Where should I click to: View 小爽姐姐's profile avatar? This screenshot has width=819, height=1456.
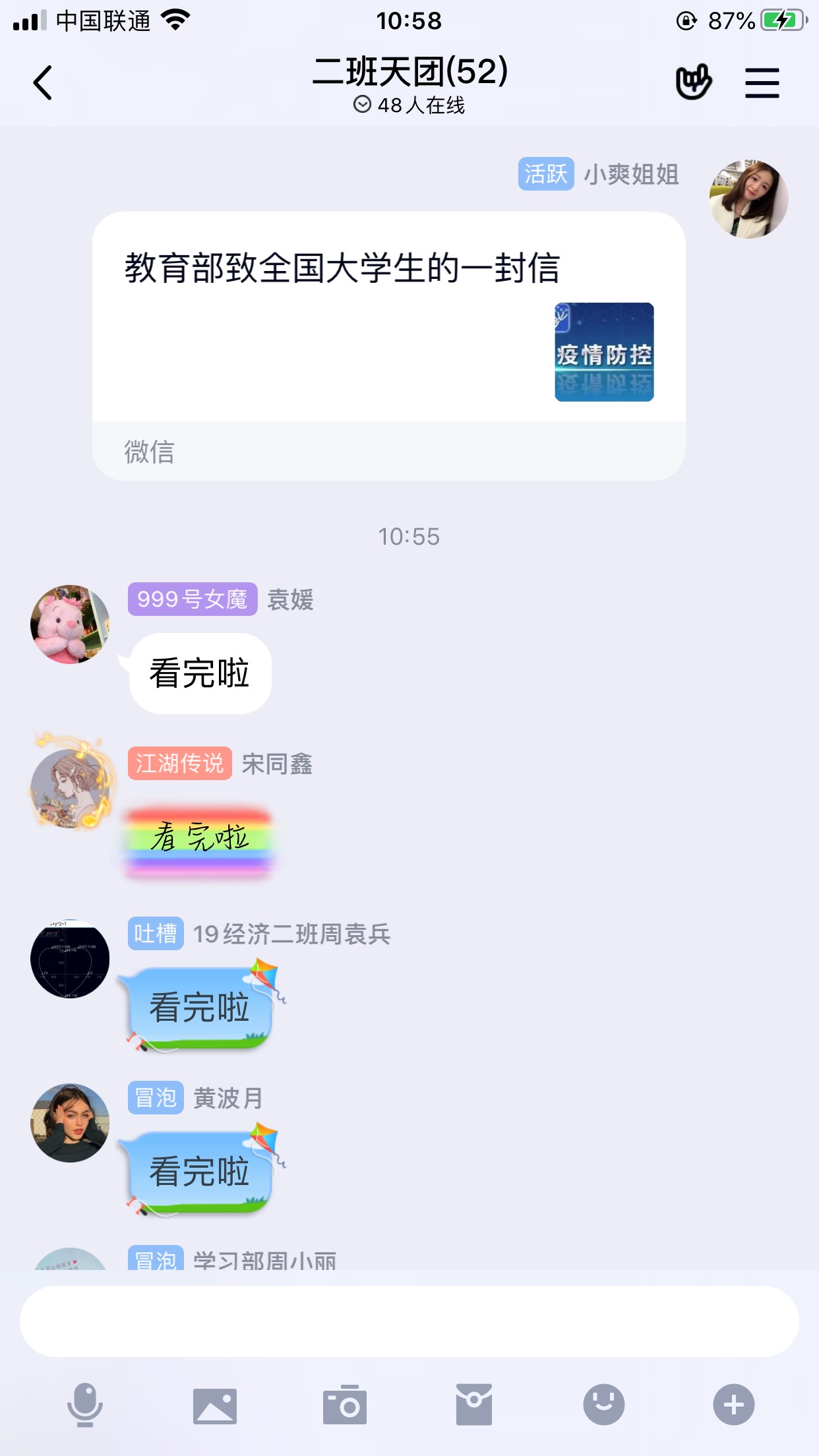[748, 199]
